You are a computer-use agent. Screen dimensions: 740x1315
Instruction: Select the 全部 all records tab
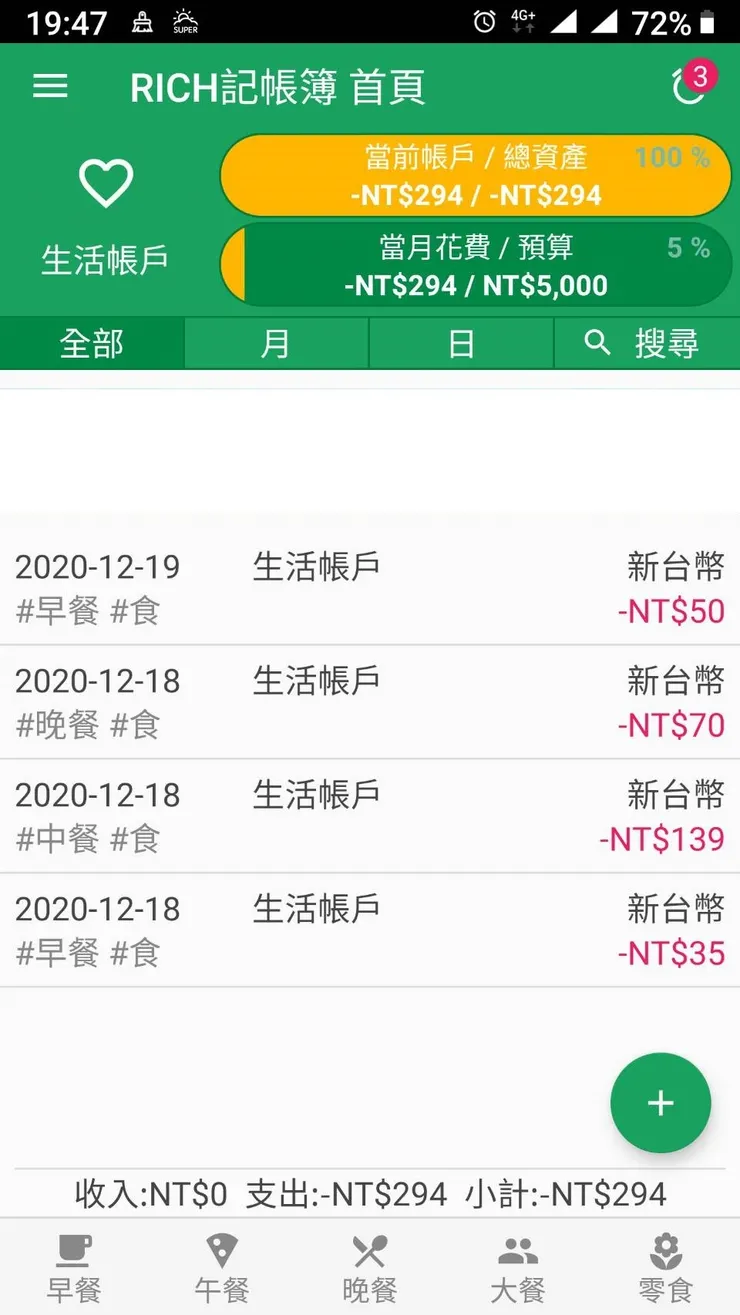(x=92, y=342)
